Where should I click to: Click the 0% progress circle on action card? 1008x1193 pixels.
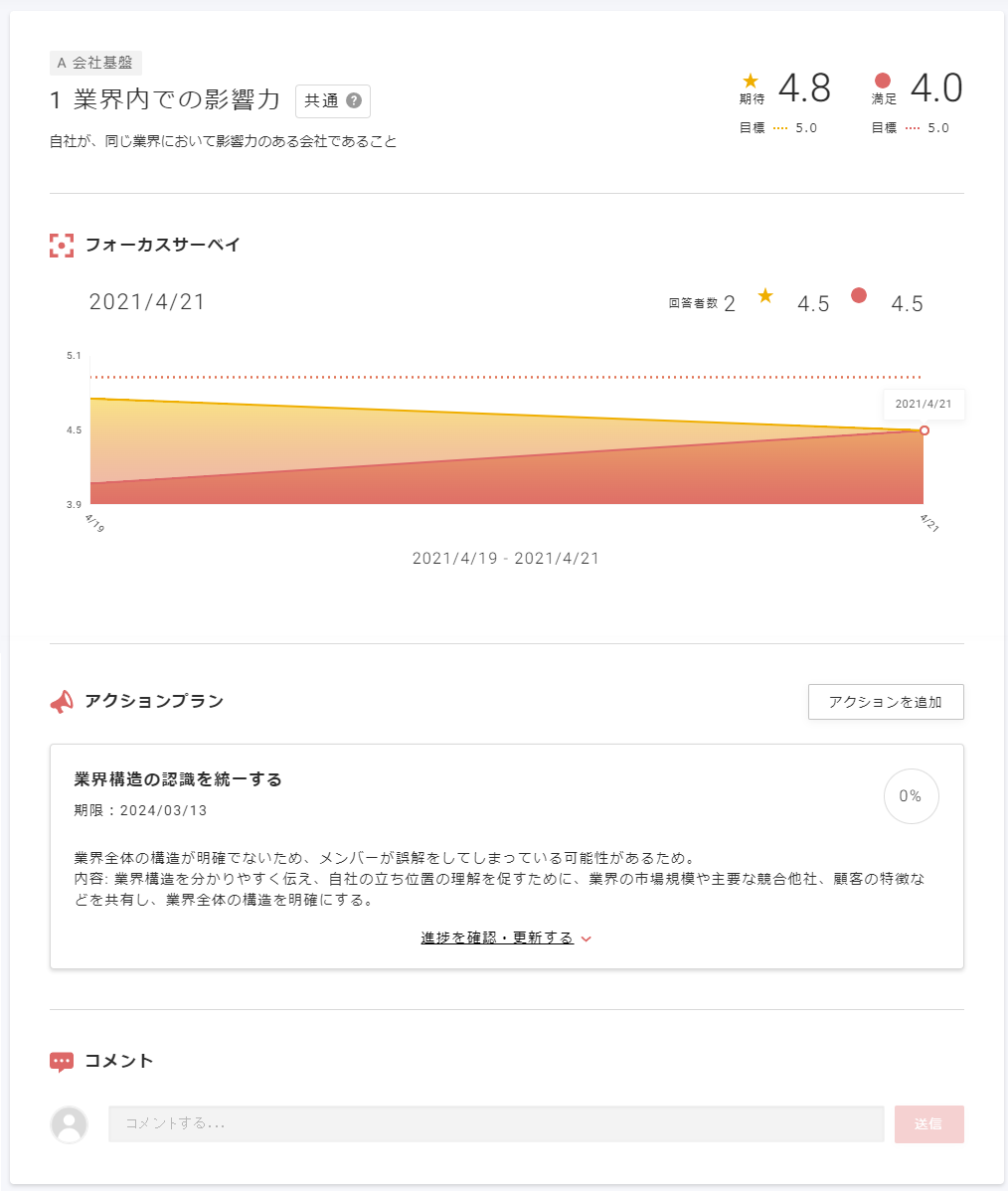click(911, 795)
